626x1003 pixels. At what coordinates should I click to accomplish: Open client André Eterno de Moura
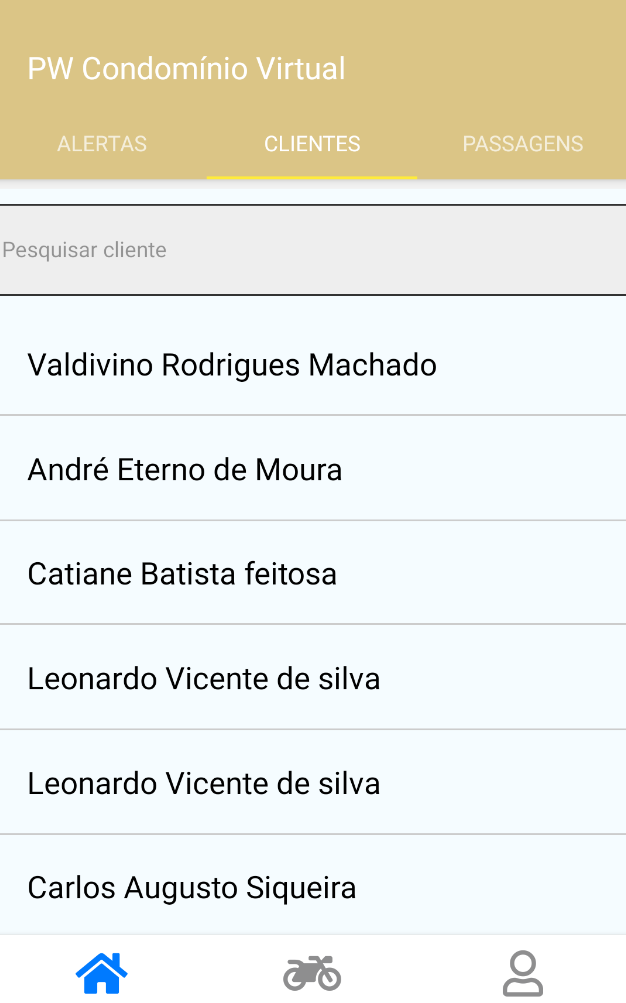[185, 469]
